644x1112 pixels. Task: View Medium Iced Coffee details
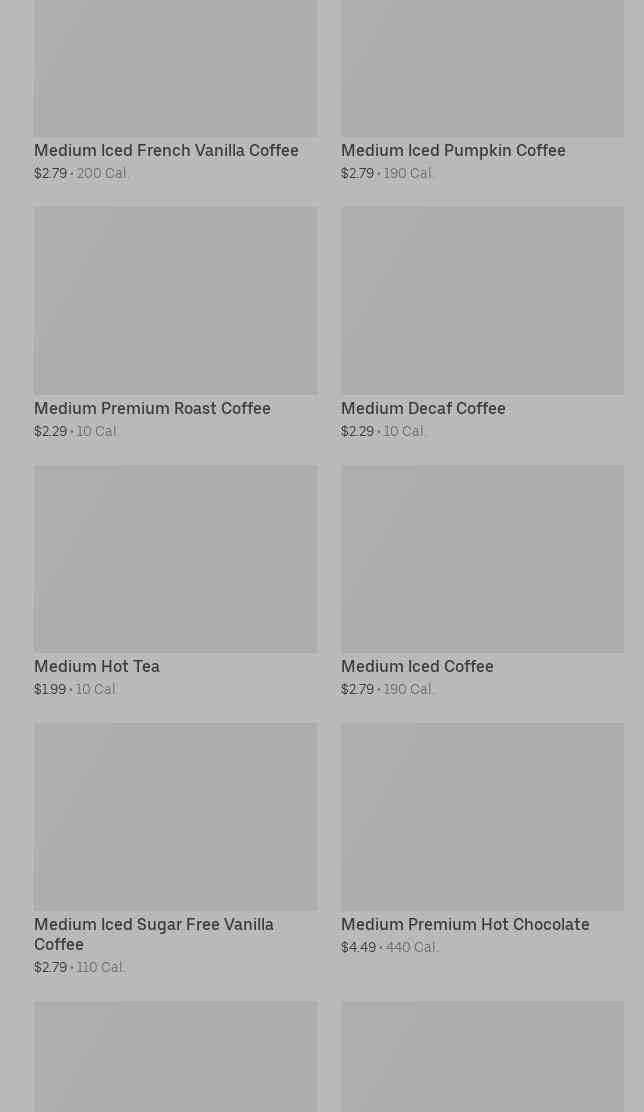tap(482, 581)
